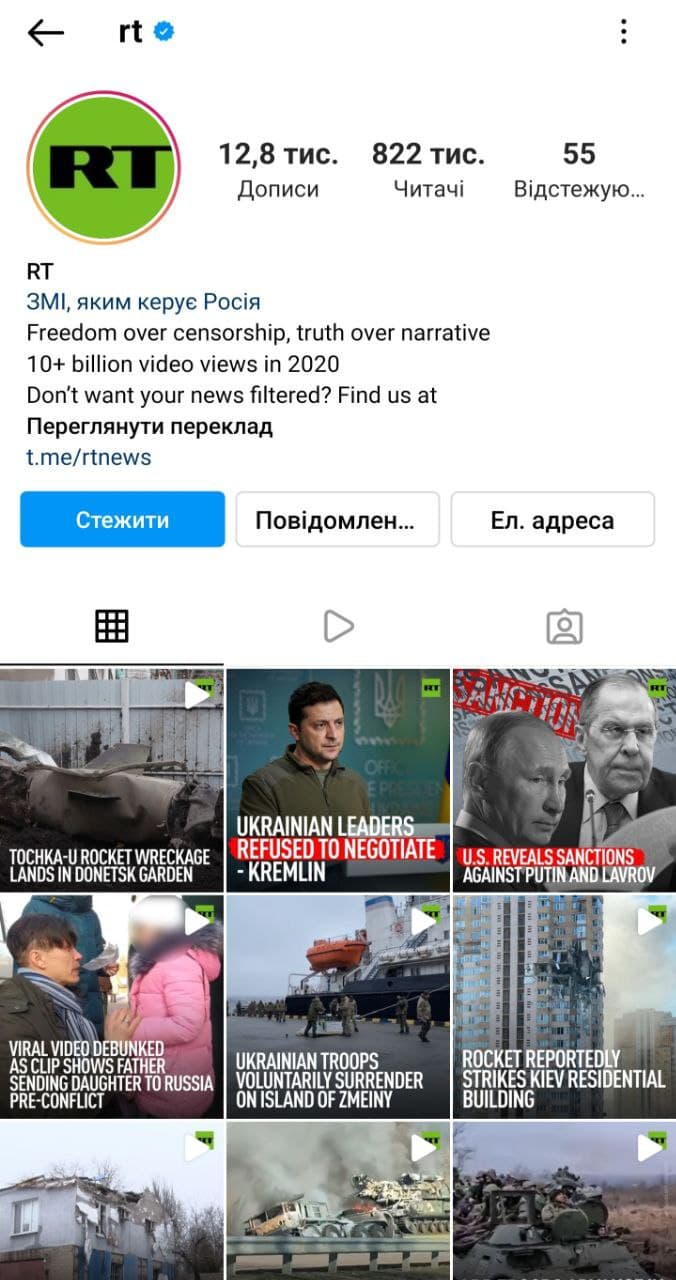Switch to the posts grid tab

pyautogui.click(x=112, y=626)
